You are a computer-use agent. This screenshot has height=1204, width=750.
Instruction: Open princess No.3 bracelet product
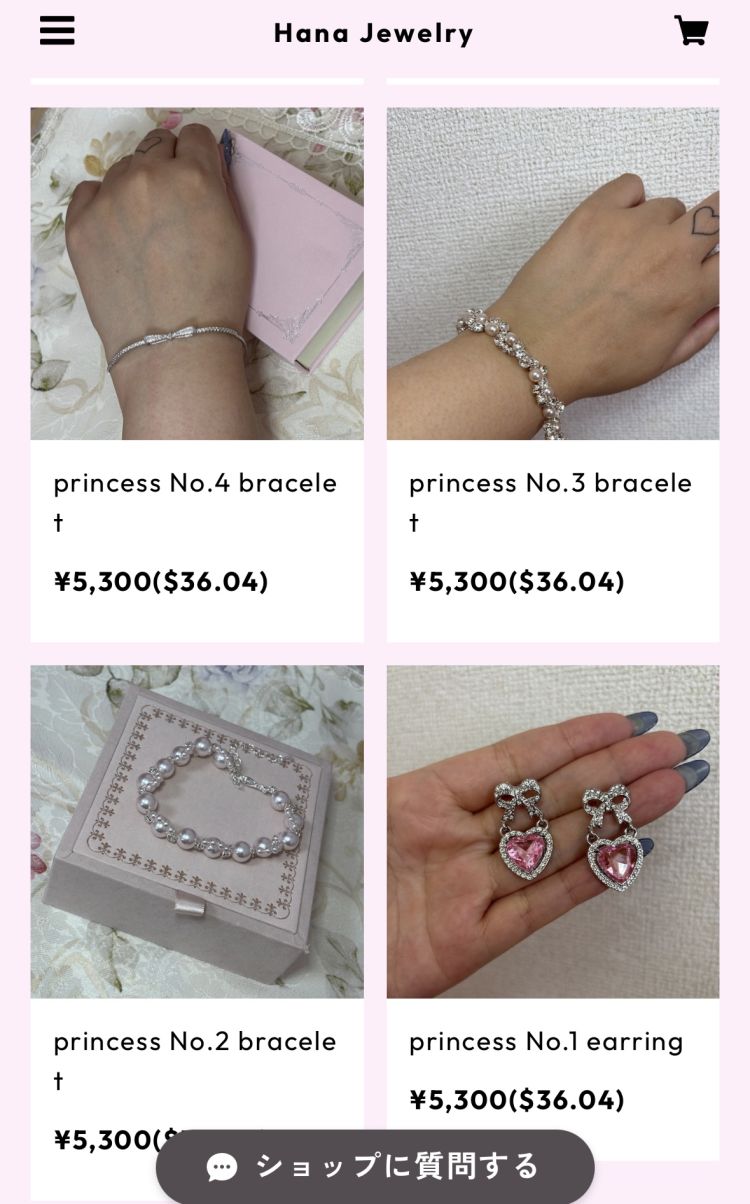pyautogui.click(x=552, y=274)
